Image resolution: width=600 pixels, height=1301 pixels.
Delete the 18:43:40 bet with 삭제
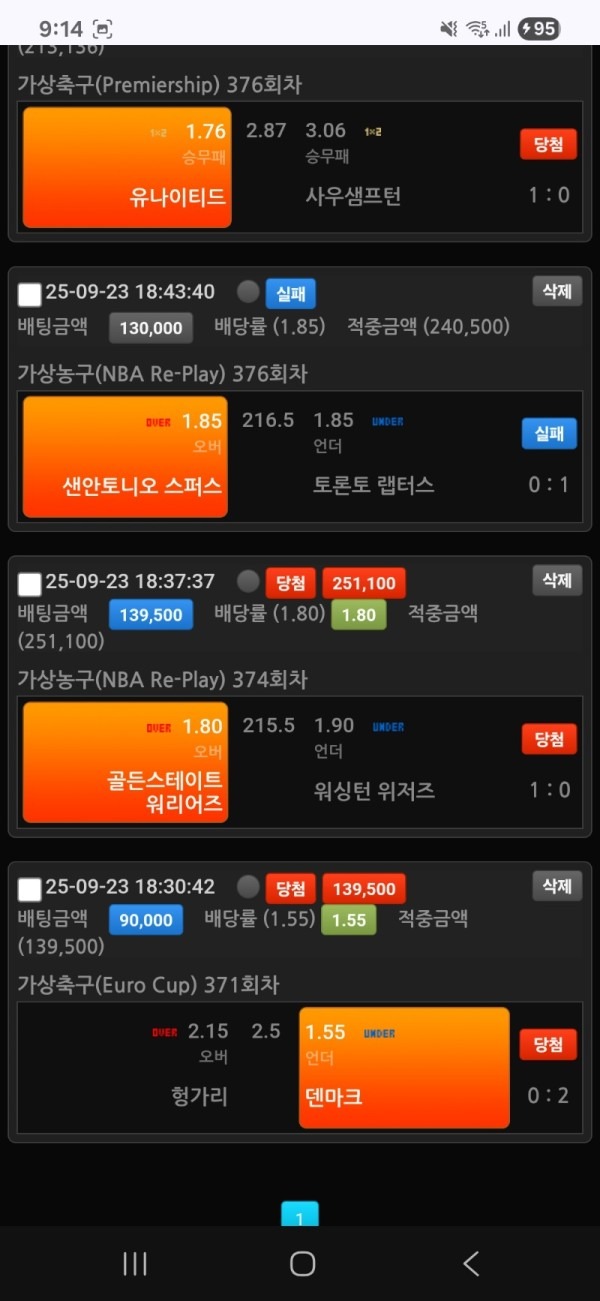click(x=556, y=291)
